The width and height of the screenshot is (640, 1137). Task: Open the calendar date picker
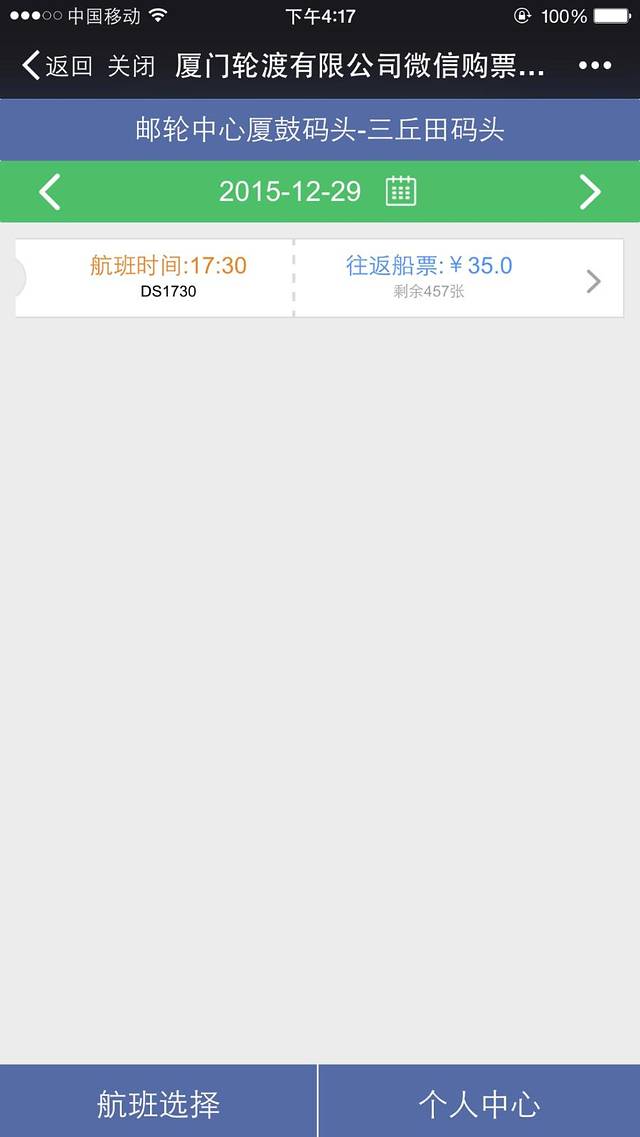coord(401,191)
